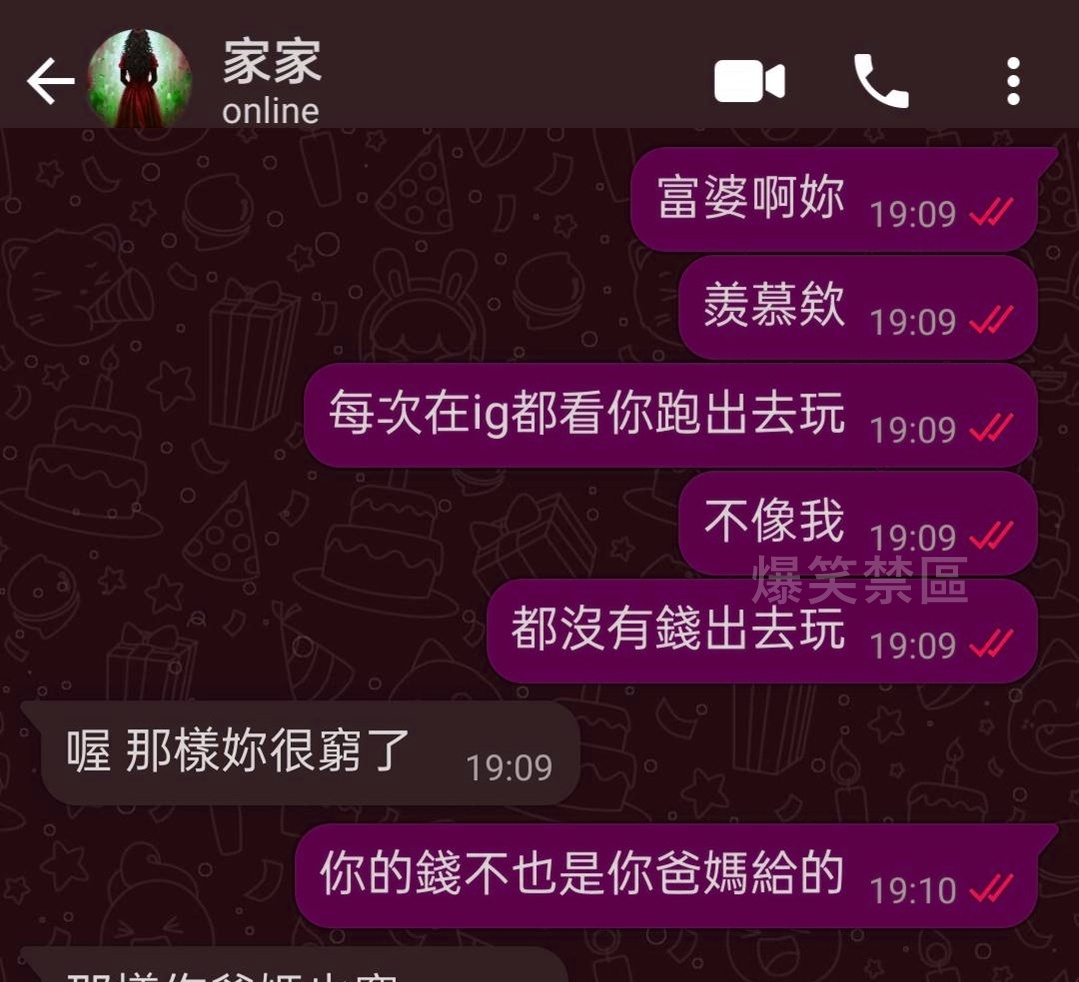Open 家家's profile picture
The height and width of the screenshot is (982, 1079).
click(x=139, y=79)
